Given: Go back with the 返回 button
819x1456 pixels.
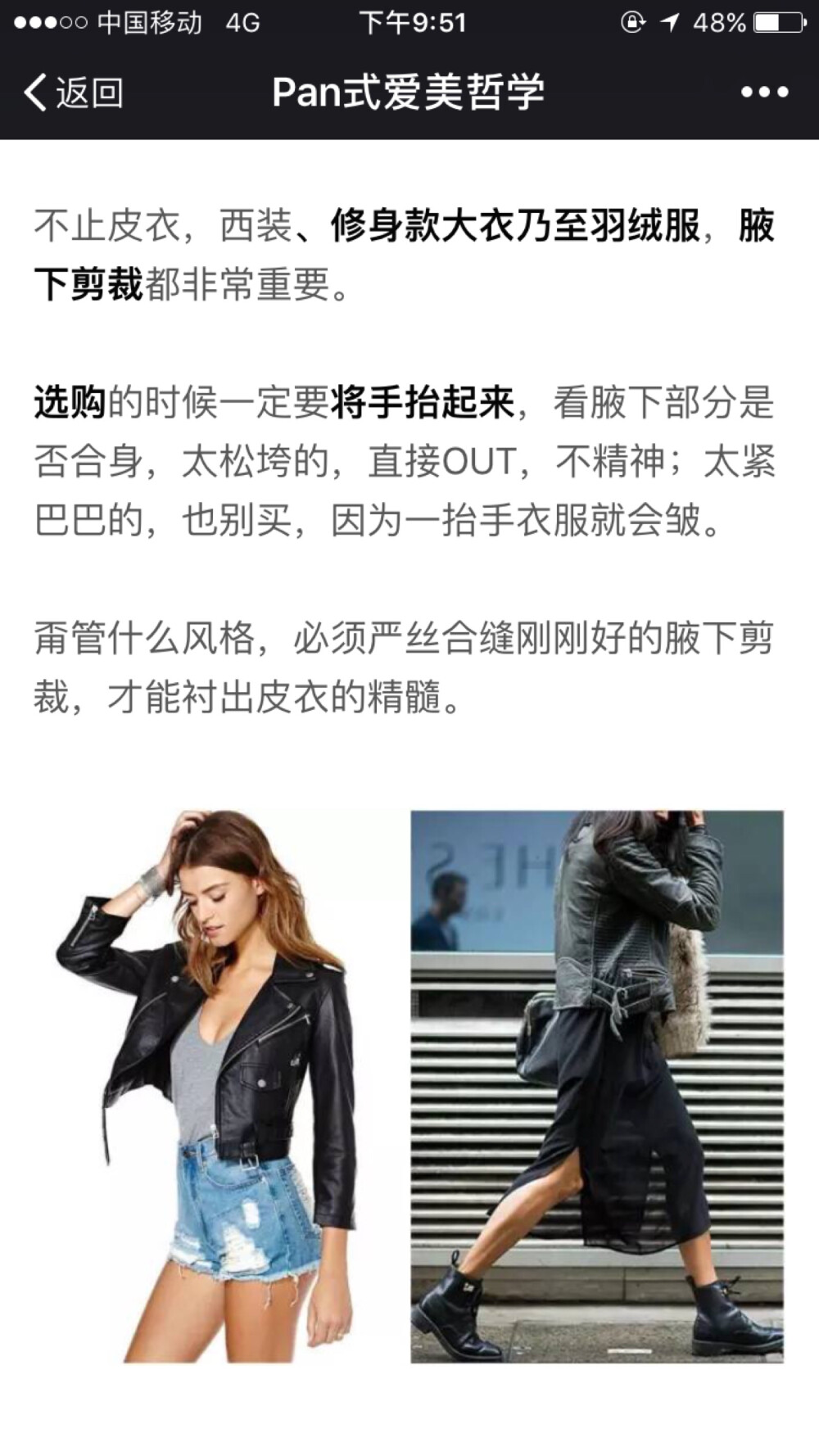Looking at the screenshot, I should point(74,93).
